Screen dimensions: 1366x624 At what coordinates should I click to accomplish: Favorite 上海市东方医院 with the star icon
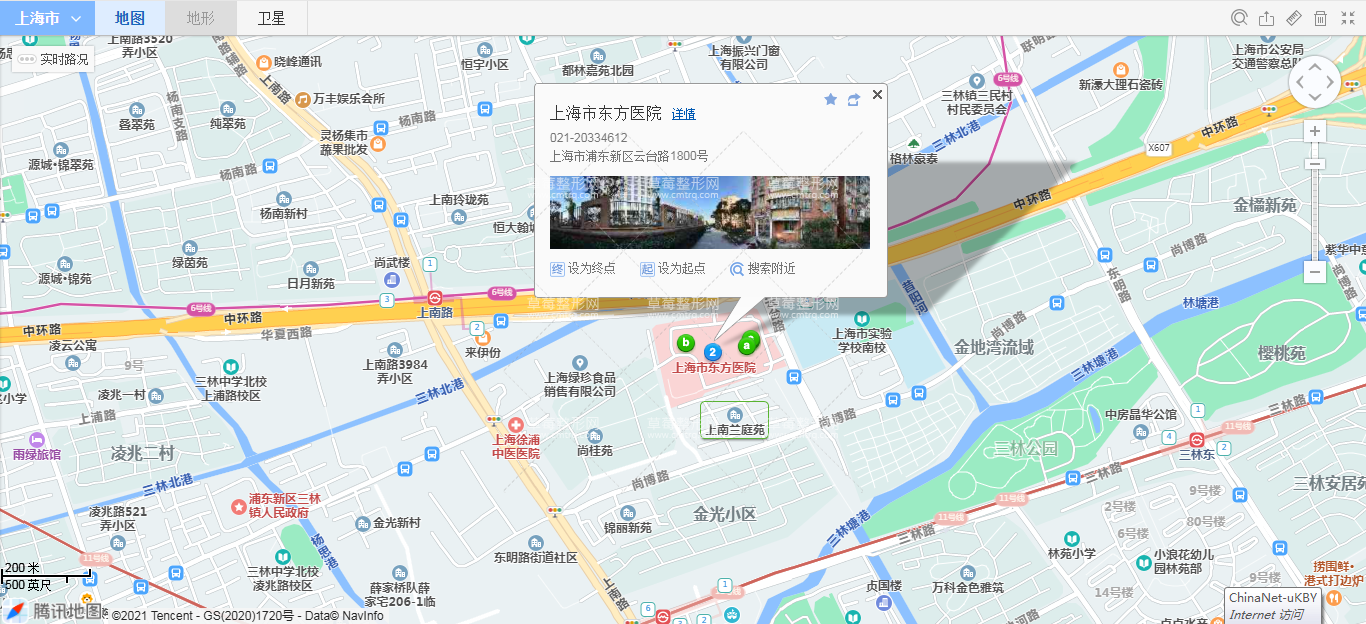(x=830, y=99)
